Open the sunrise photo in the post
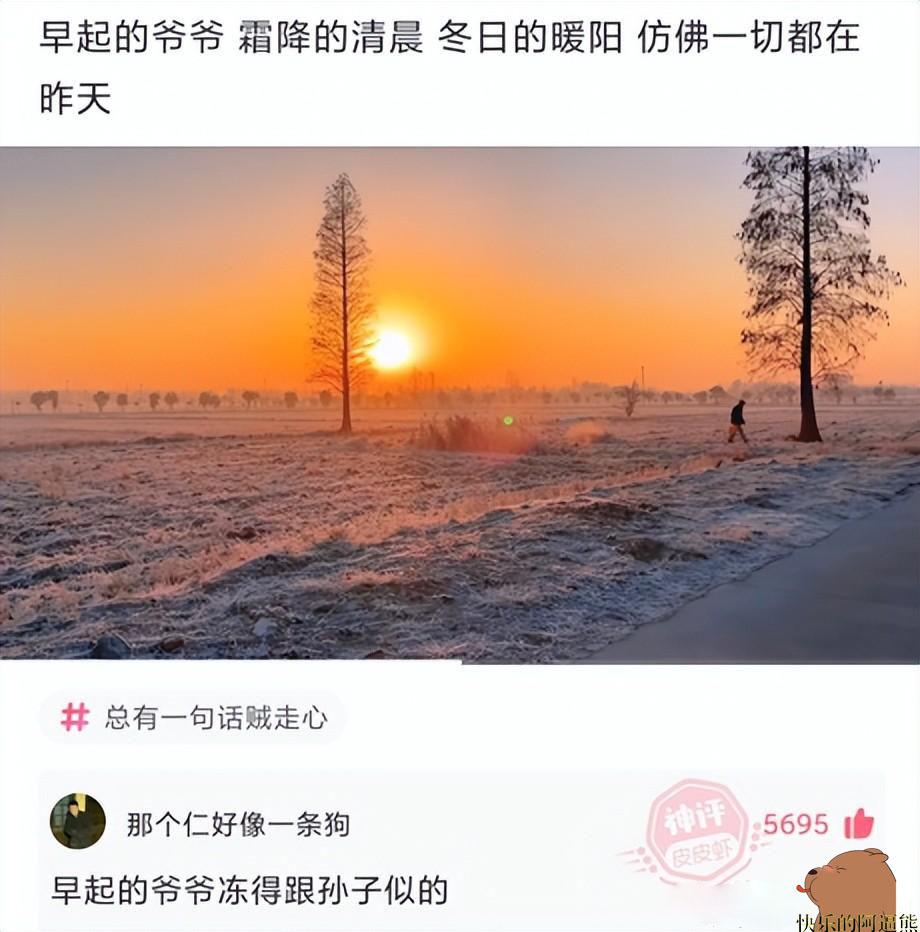Image resolution: width=920 pixels, height=932 pixels. [460, 403]
